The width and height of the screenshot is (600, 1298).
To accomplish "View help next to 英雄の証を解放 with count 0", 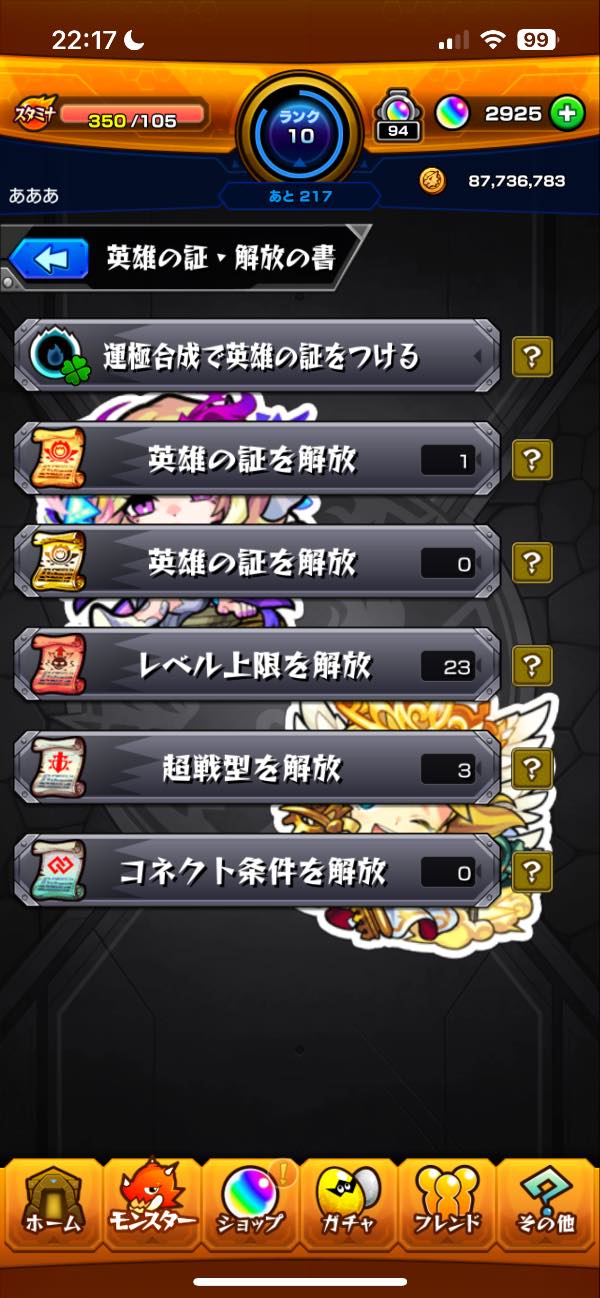I will [x=532, y=562].
